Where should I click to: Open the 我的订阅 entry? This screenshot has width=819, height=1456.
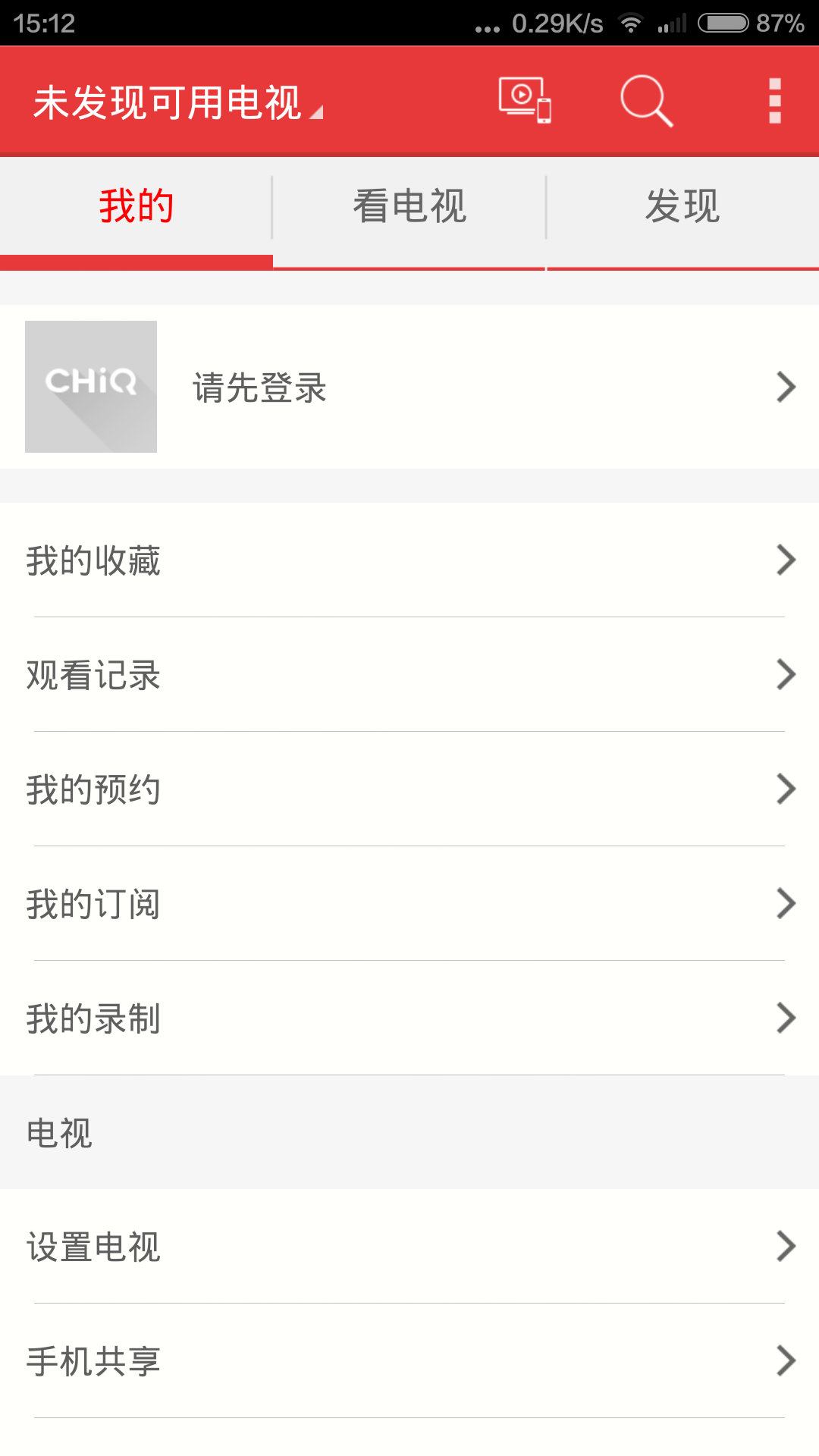(x=93, y=904)
